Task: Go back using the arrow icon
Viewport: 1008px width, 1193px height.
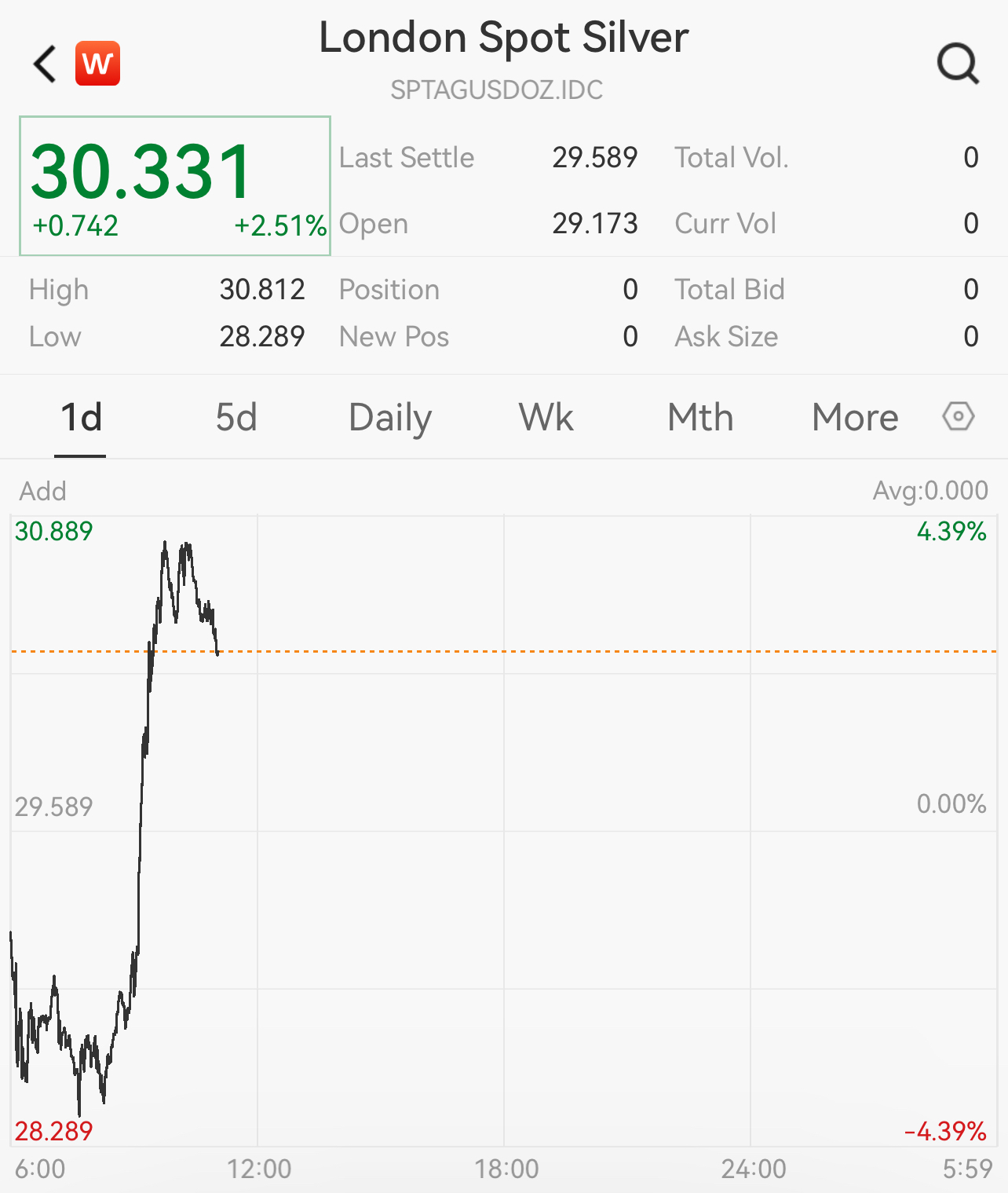Action: (46, 64)
